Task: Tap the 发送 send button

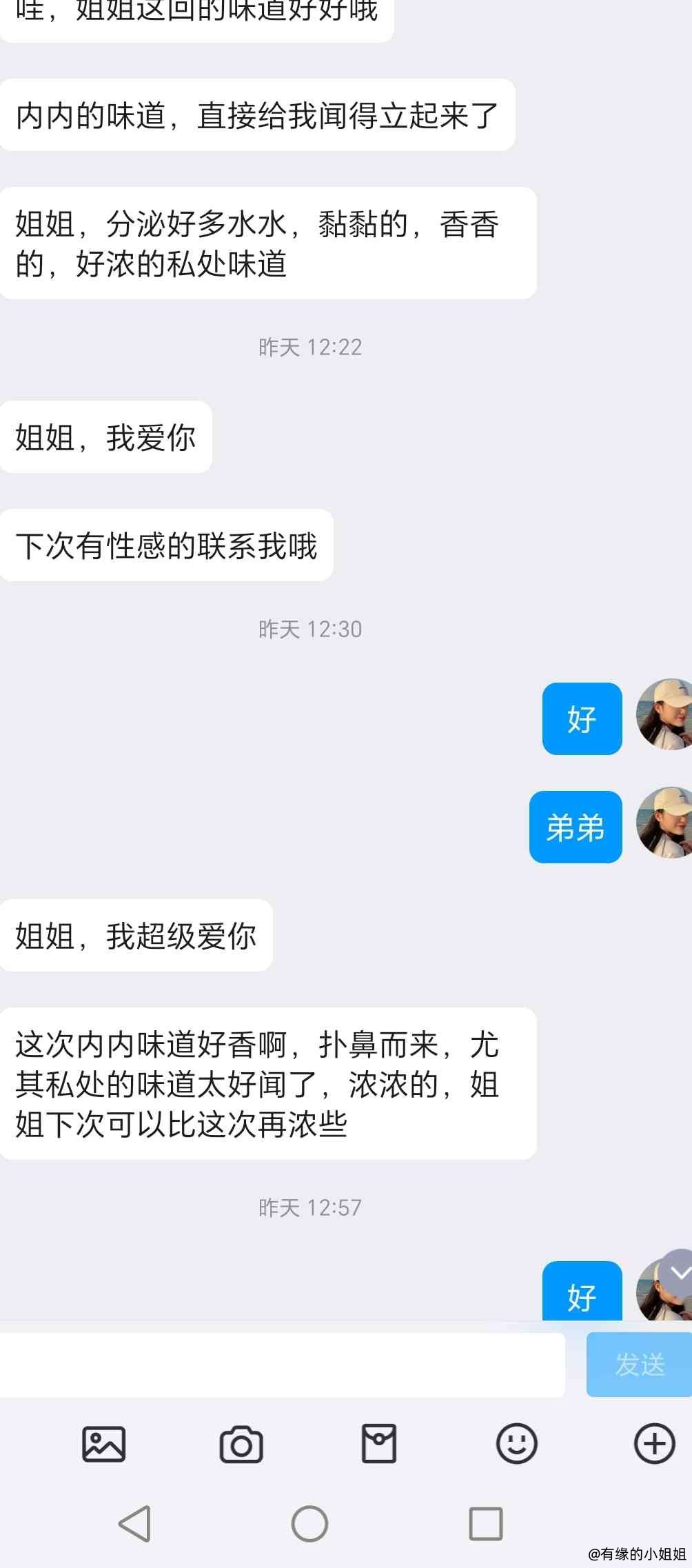Action: click(x=639, y=1365)
